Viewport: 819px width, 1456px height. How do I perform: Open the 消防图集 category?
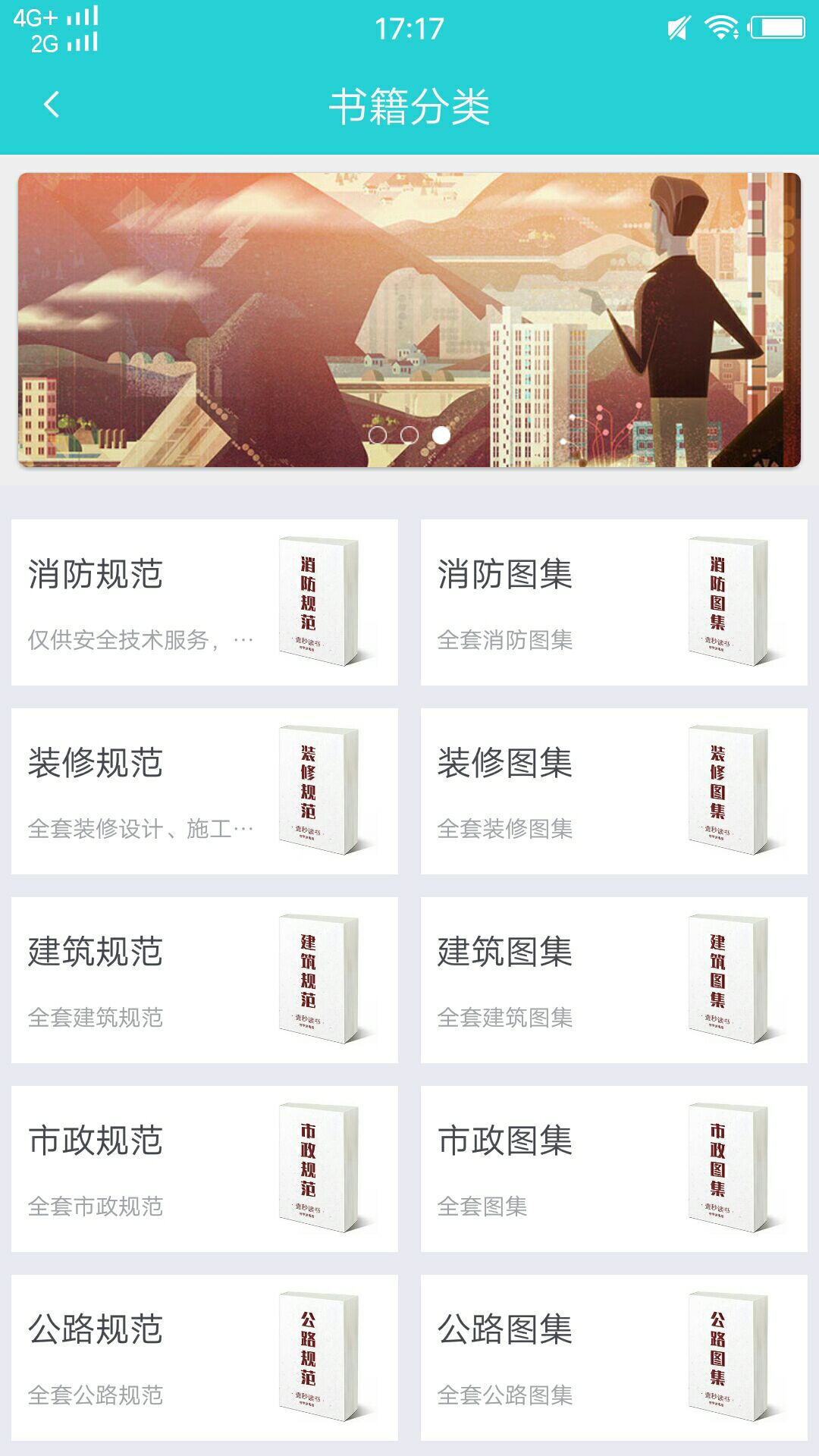[x=613, y=602]
